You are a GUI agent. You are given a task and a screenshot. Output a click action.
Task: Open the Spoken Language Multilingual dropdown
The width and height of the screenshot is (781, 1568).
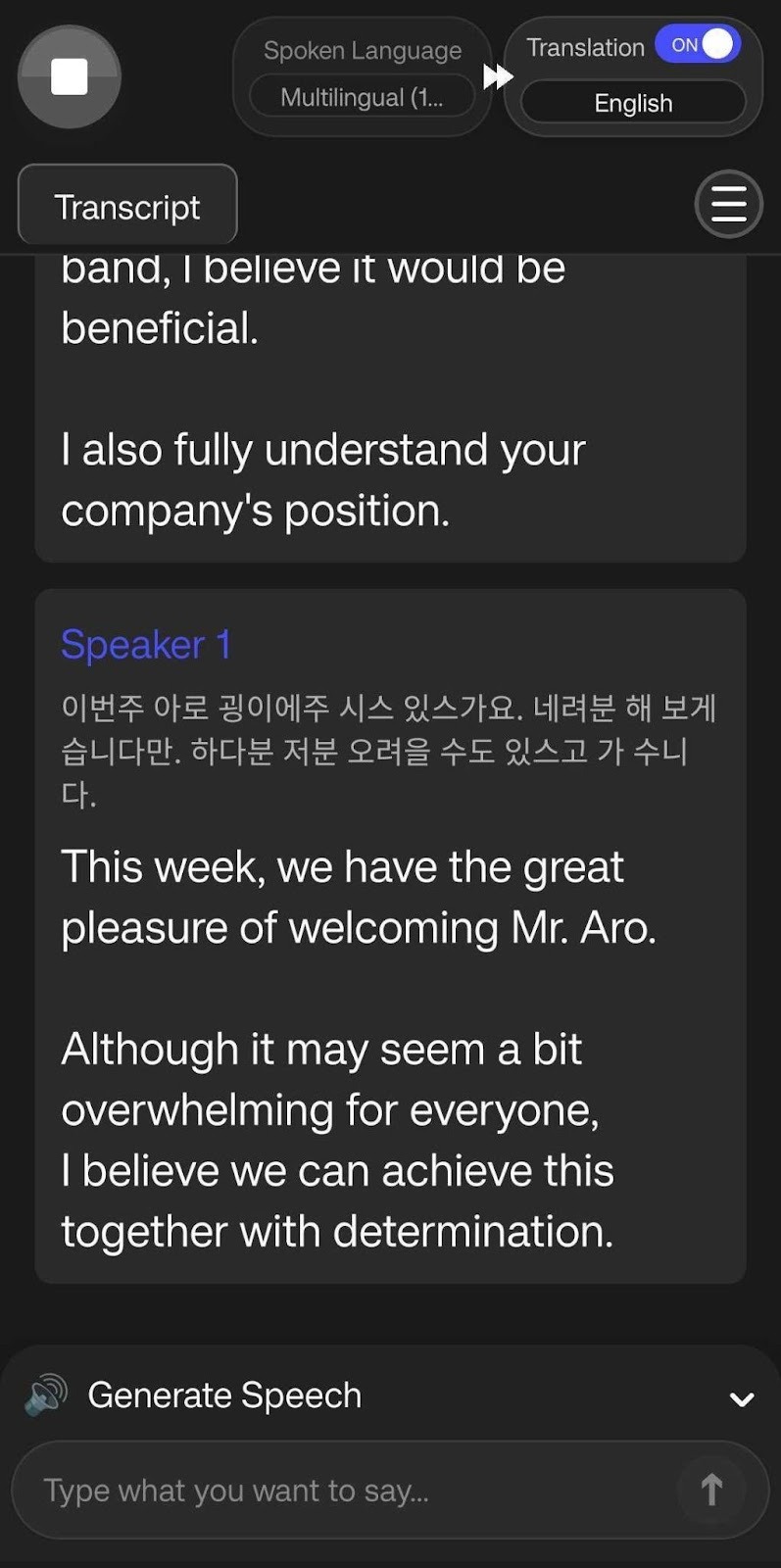(362, 97)
